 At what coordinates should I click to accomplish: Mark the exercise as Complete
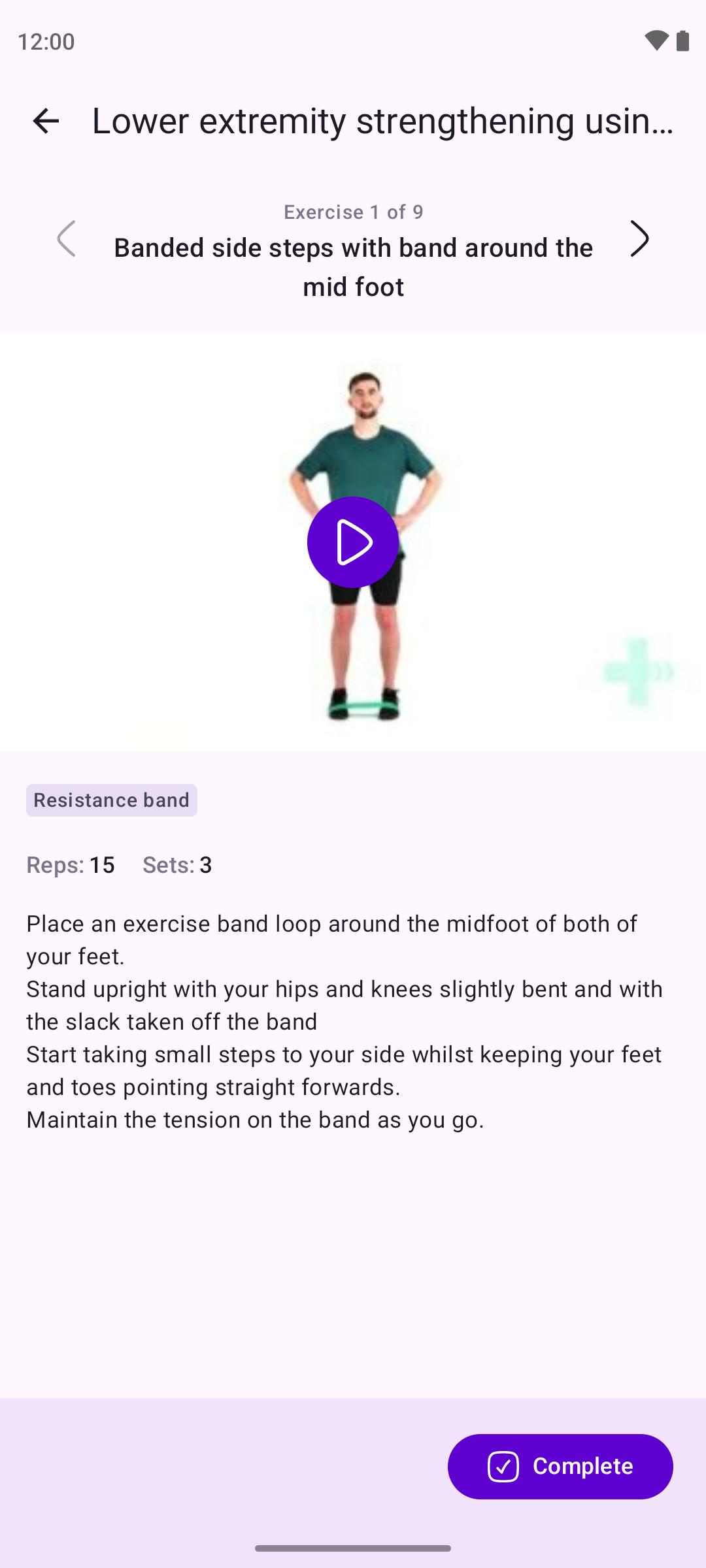pos(560,1467)
